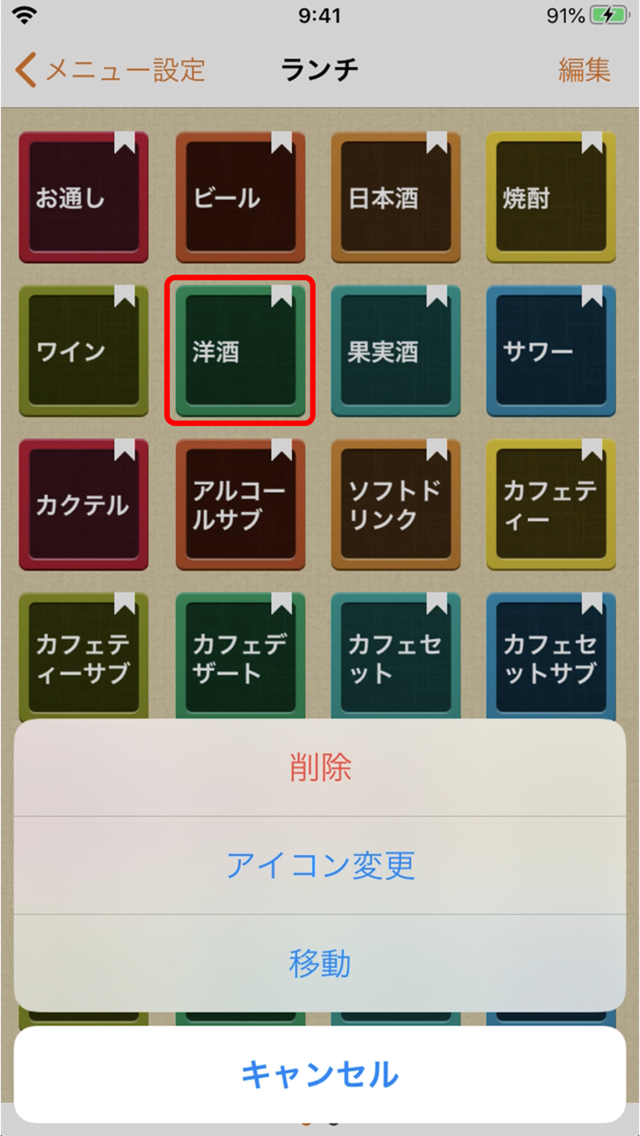The width and height of the screenshot is (640, 1136).
Task: Go back to メニュー設定
Action: pyautogui.click(x=109, y=70)
